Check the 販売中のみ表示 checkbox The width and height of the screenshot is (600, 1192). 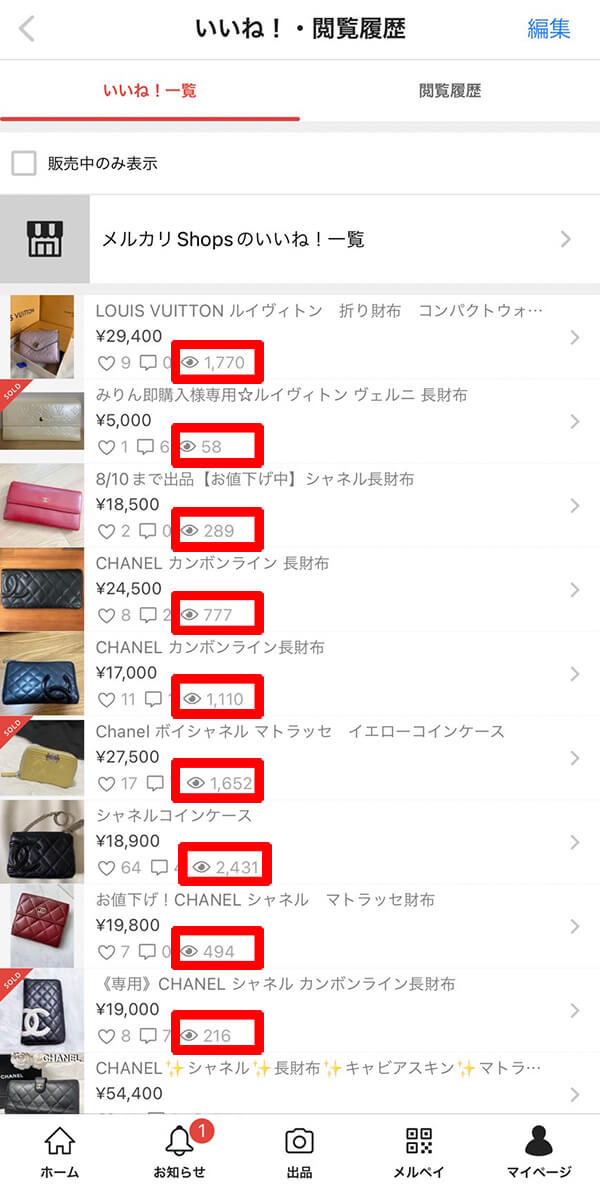[x=24, y=163]
